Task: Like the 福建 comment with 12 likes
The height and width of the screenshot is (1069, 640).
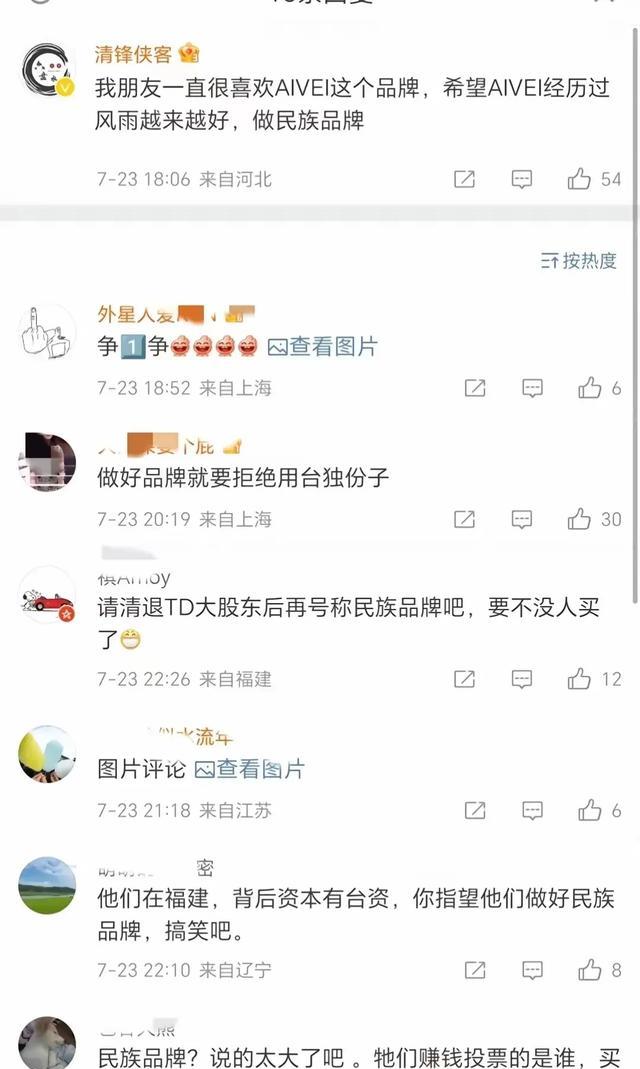Action: click(580, 679)
